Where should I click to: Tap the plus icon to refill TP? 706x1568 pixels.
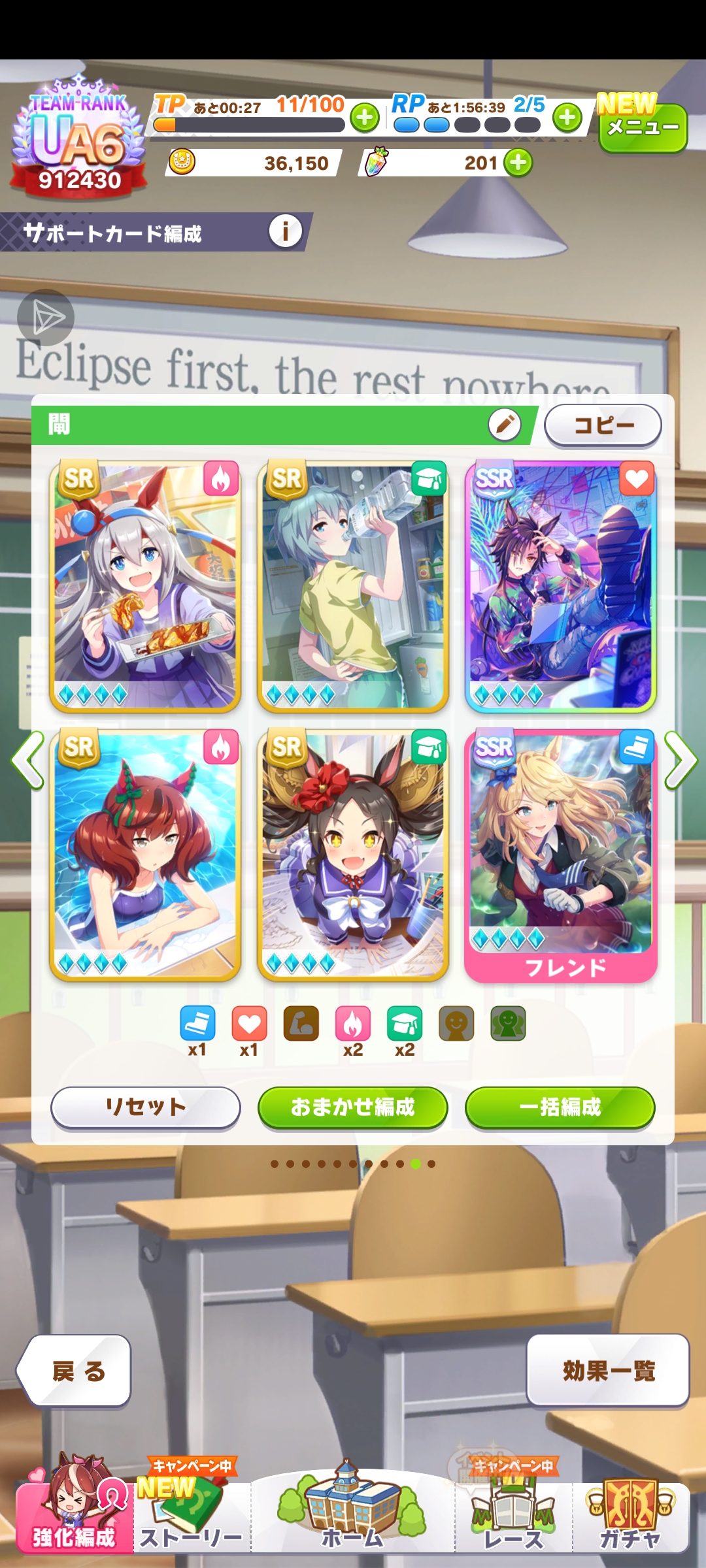(x=365, y=118)
